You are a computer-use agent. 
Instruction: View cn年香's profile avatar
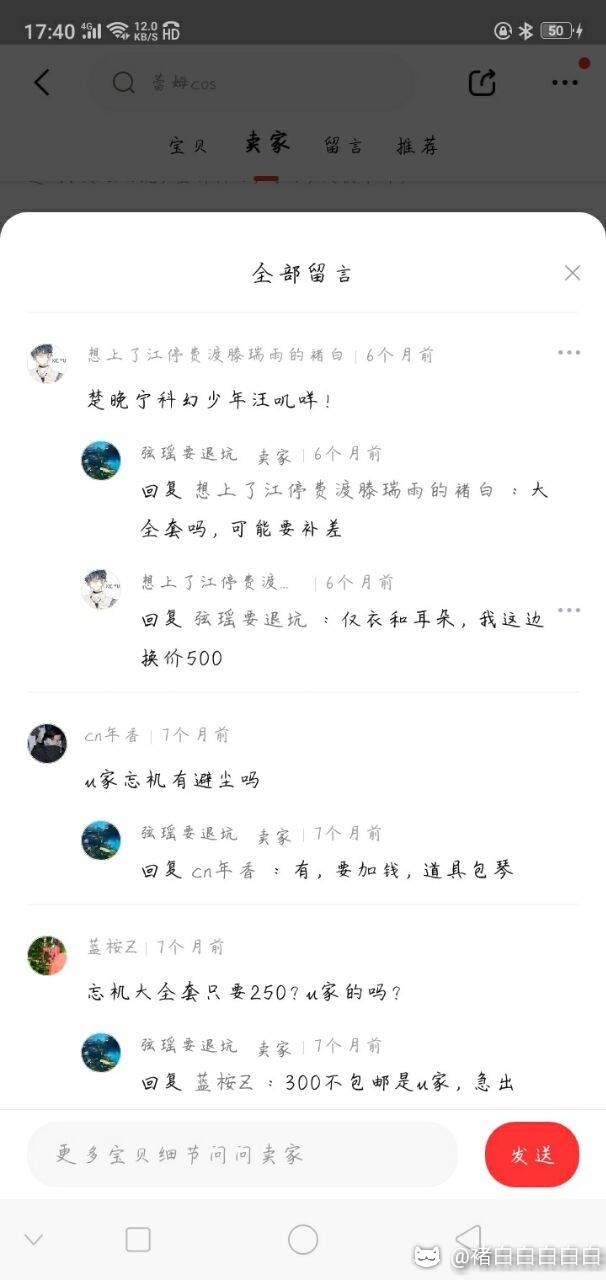pos(47,743)
